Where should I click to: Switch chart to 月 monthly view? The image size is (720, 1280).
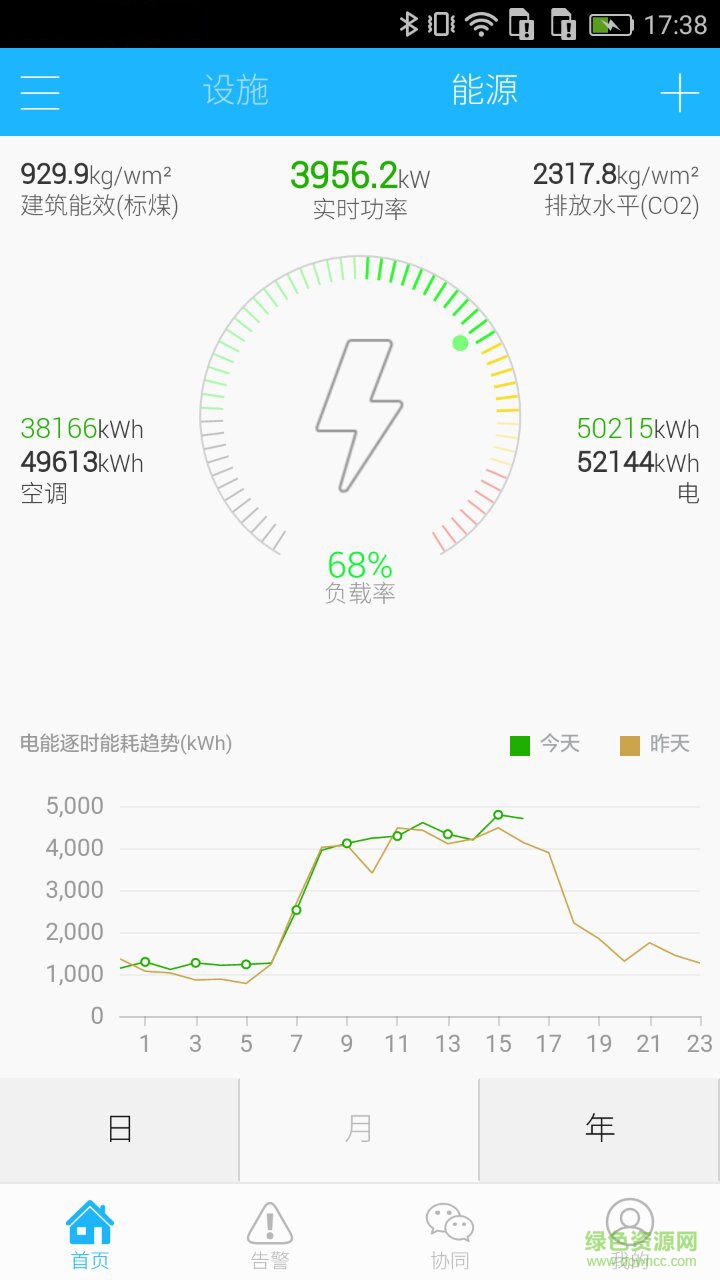(359, 1129)
